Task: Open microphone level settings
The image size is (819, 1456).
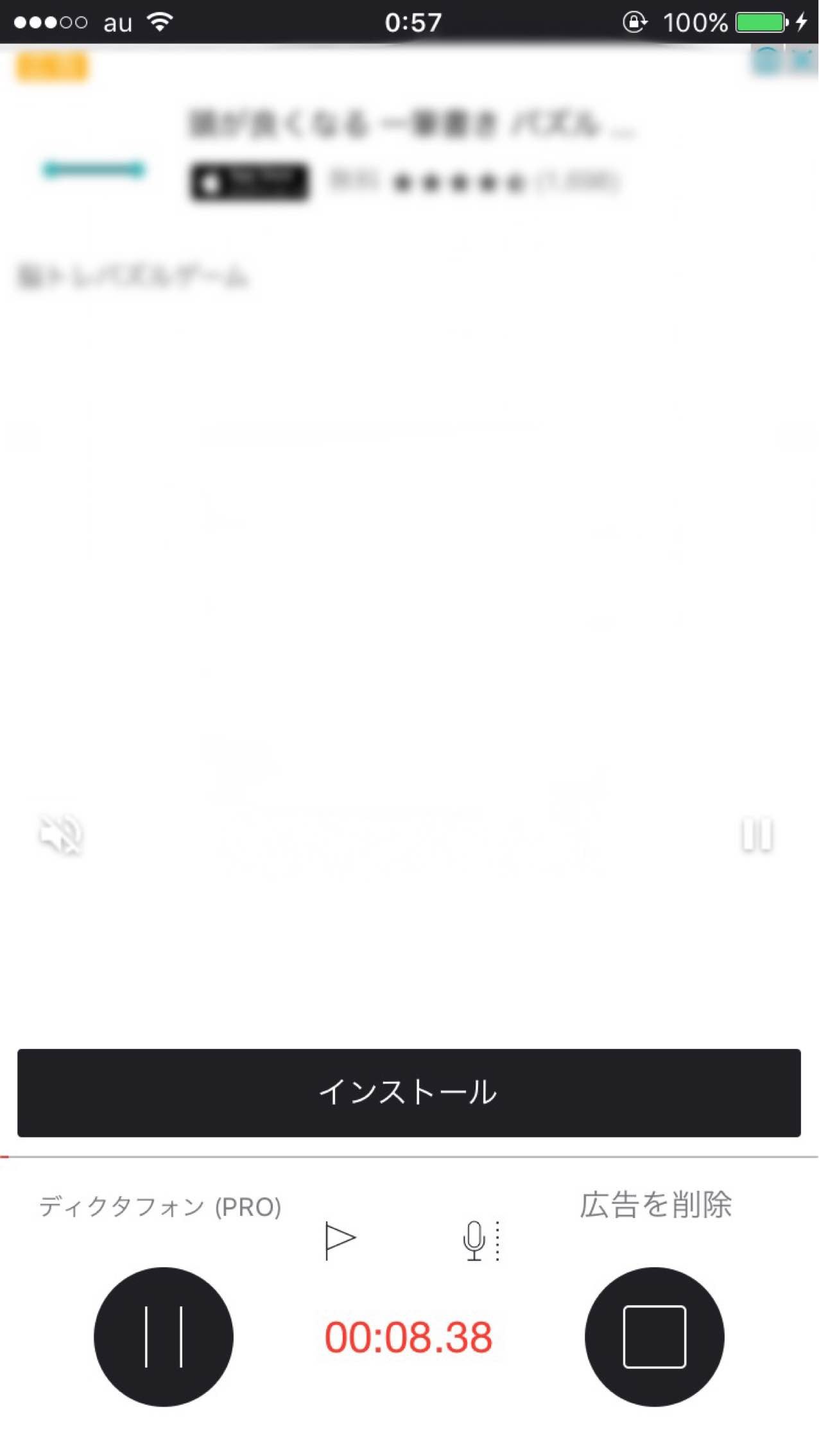Action: click(x=479, y=1240)
